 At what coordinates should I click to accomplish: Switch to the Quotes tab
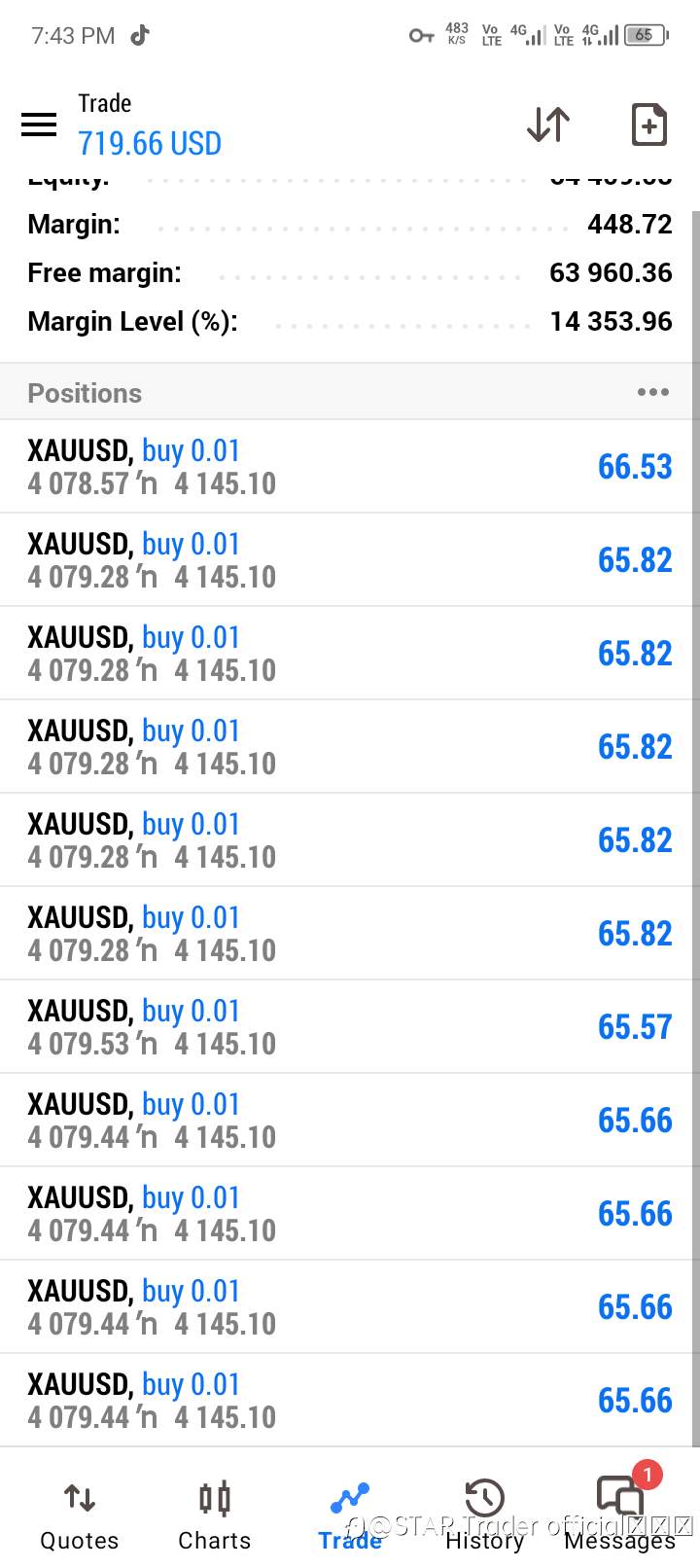click(80, 1516)
